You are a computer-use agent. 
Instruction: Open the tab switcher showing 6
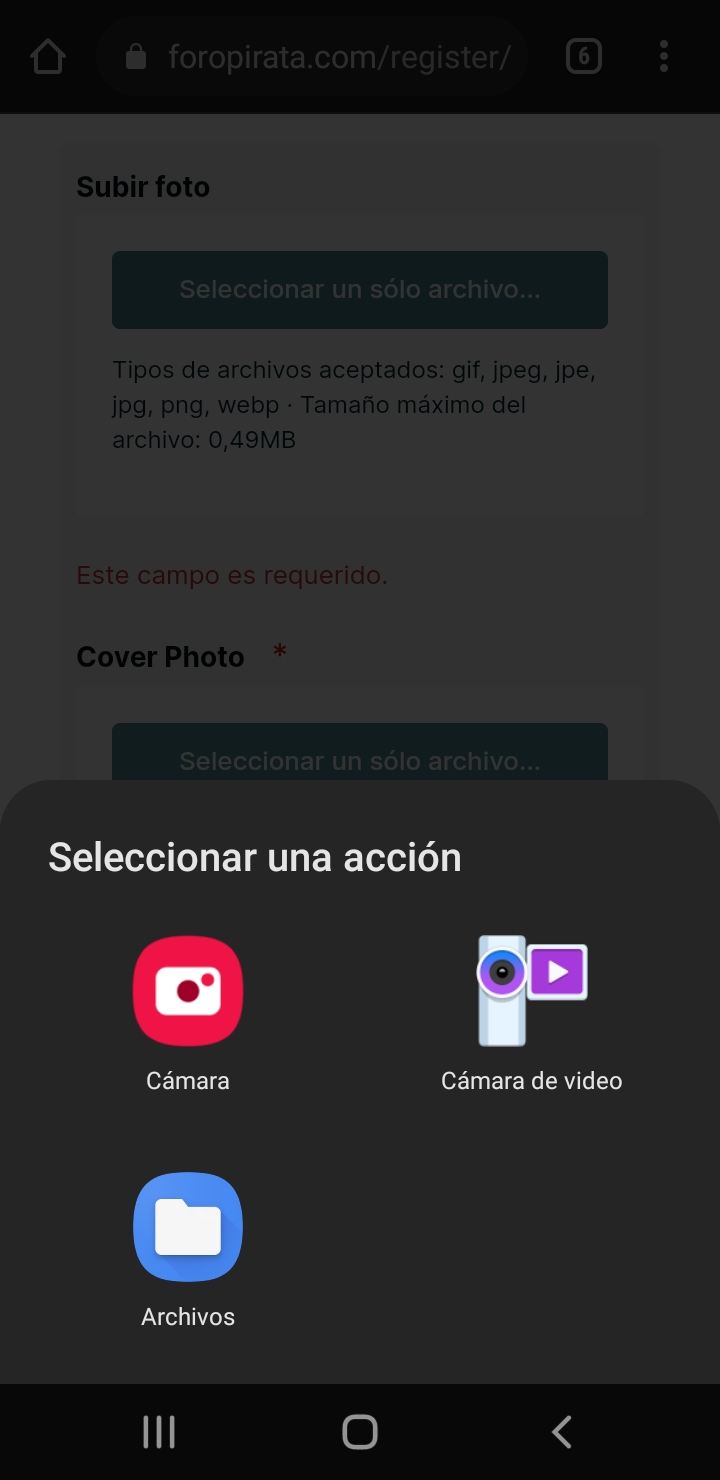(584, 57)
